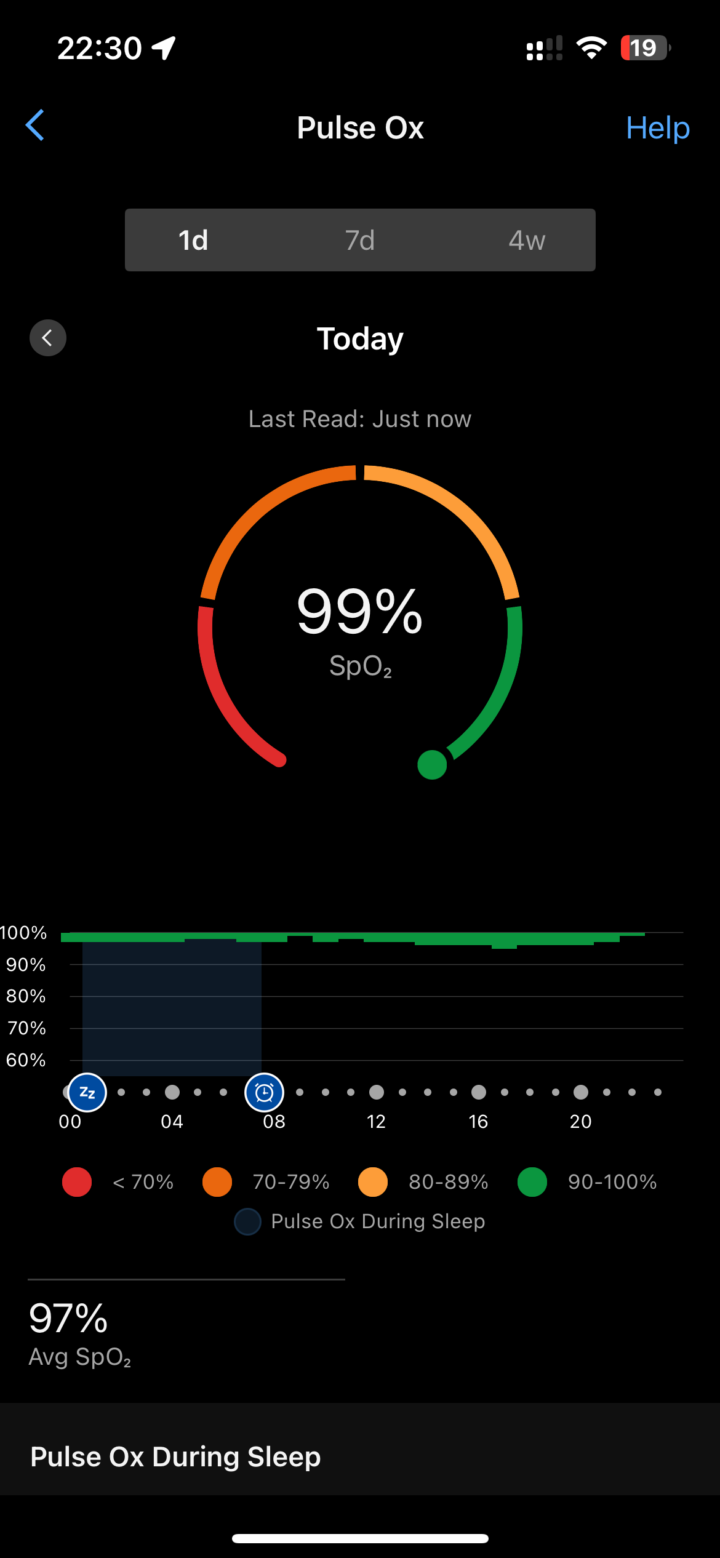The image size is (720, 1558).
Task: Select the 1d time range
Action: [193, 240]
